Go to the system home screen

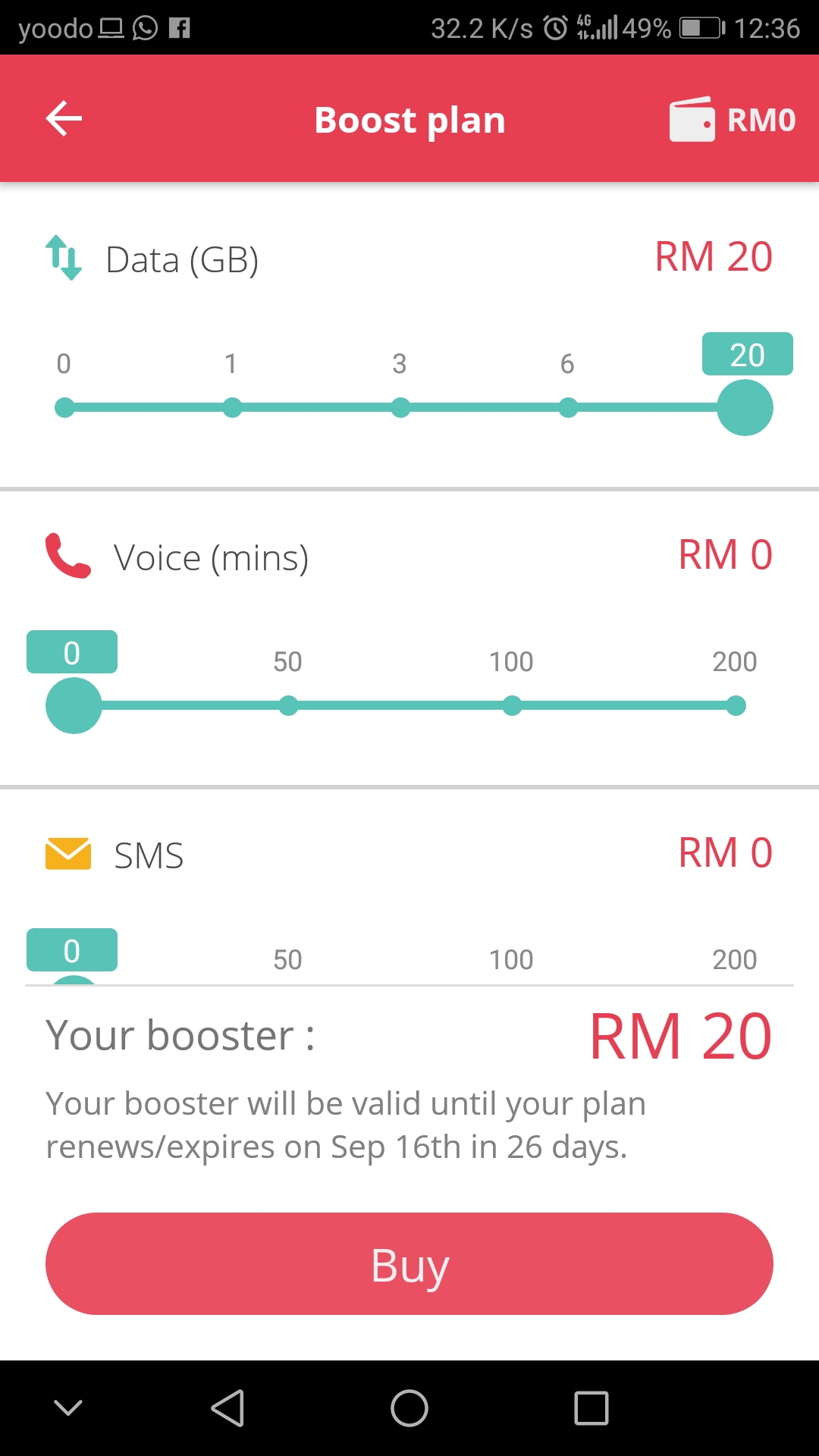coord(409,1408)
